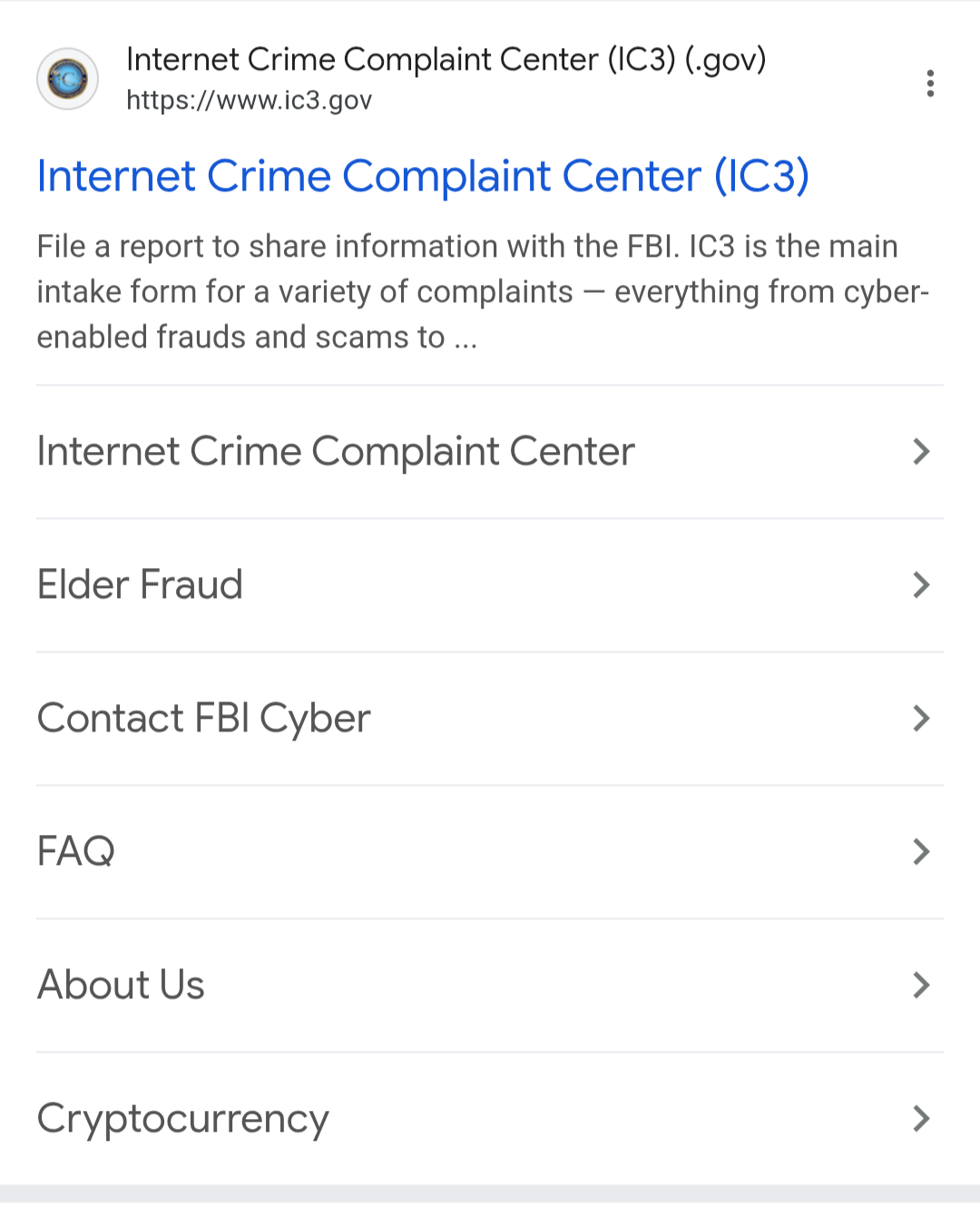Open the Contact FBI Cyber sitelink

(204, 719)
